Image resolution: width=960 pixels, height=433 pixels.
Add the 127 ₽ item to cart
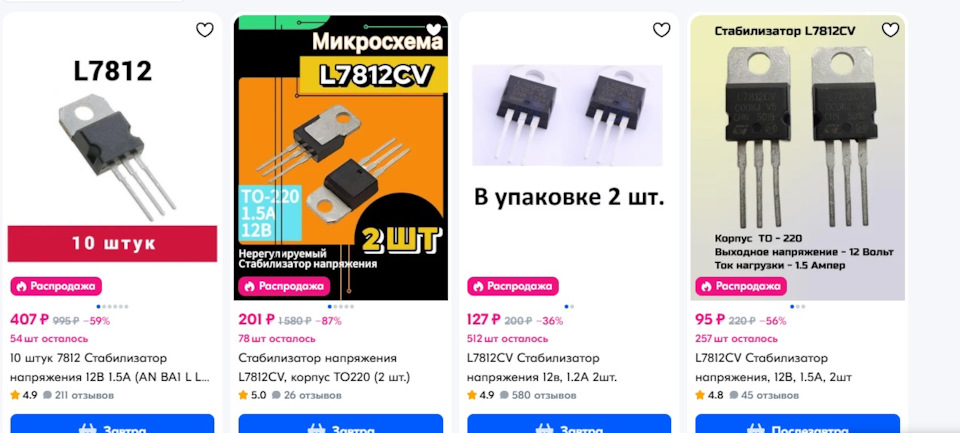568,425
